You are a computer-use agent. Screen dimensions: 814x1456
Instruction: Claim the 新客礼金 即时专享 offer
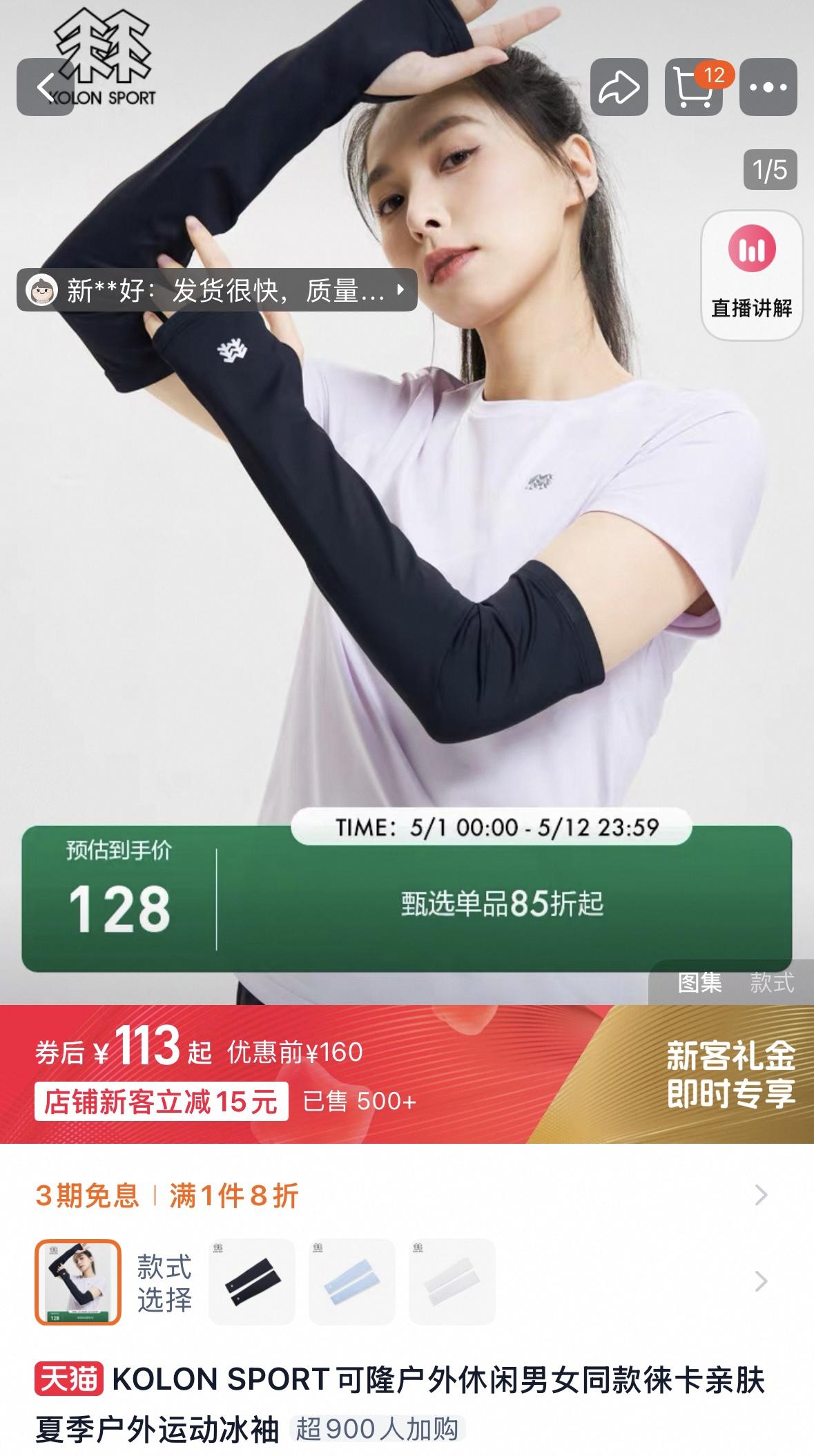[730, 1074]
